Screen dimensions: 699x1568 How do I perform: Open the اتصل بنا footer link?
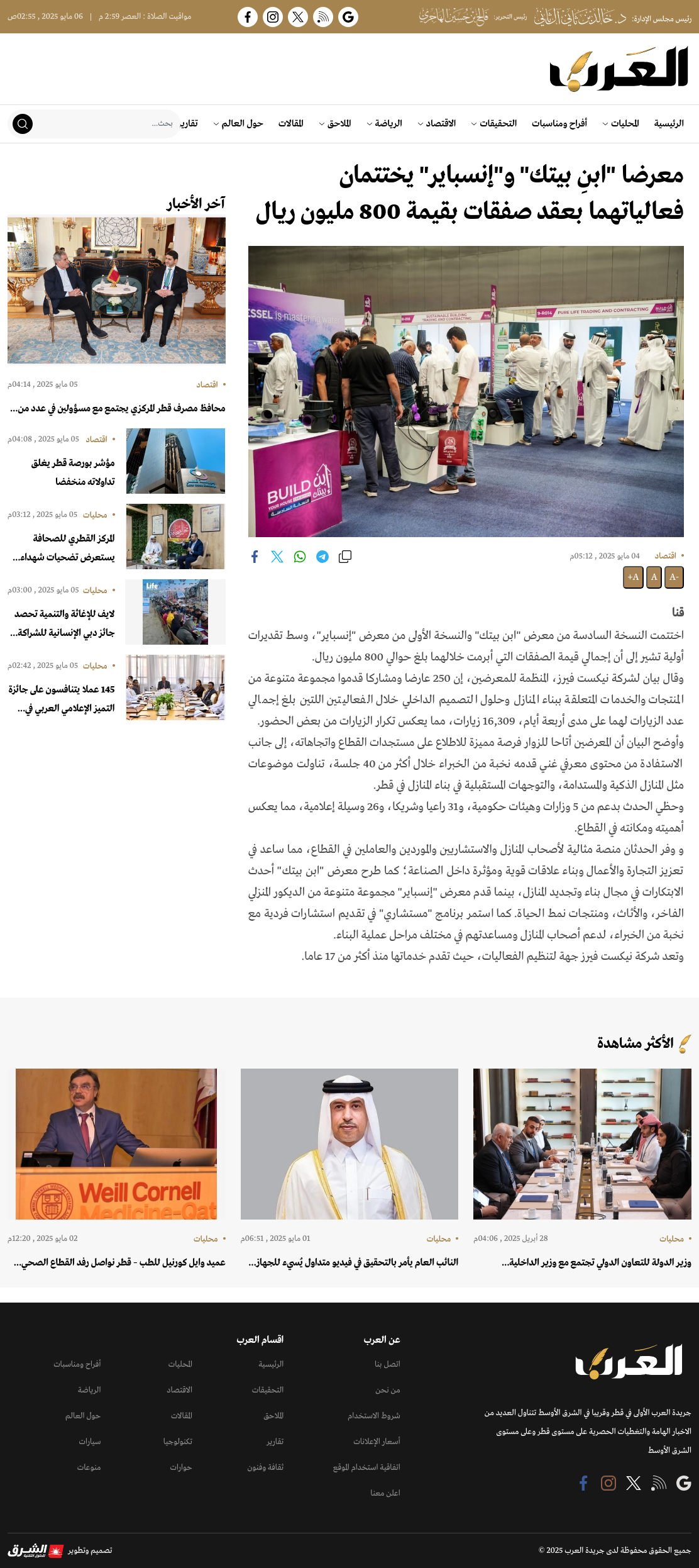point(387,1364)
